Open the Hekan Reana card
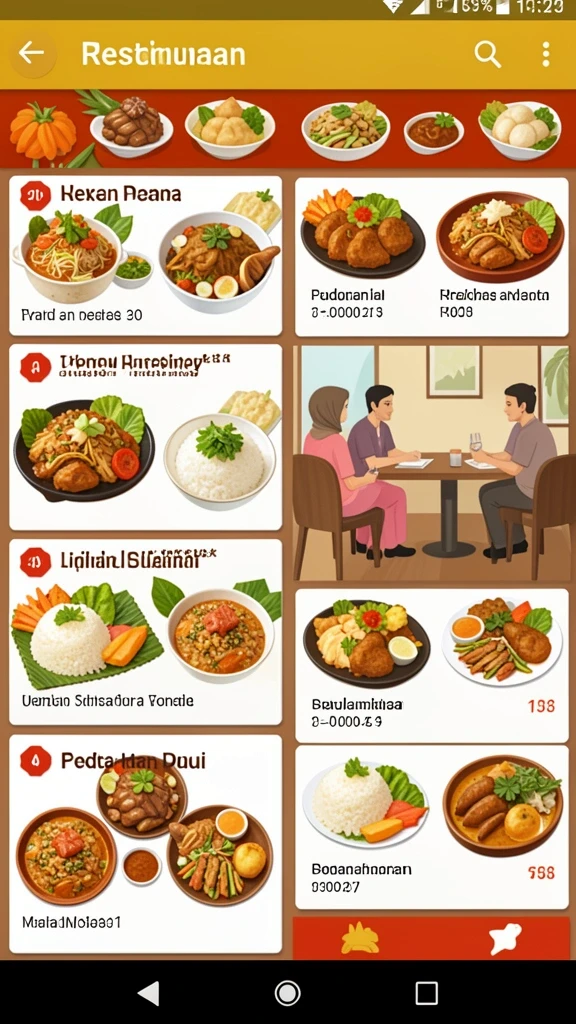Image resolution: width=576 pixels, height=1024 pixels. pos(146,255)
